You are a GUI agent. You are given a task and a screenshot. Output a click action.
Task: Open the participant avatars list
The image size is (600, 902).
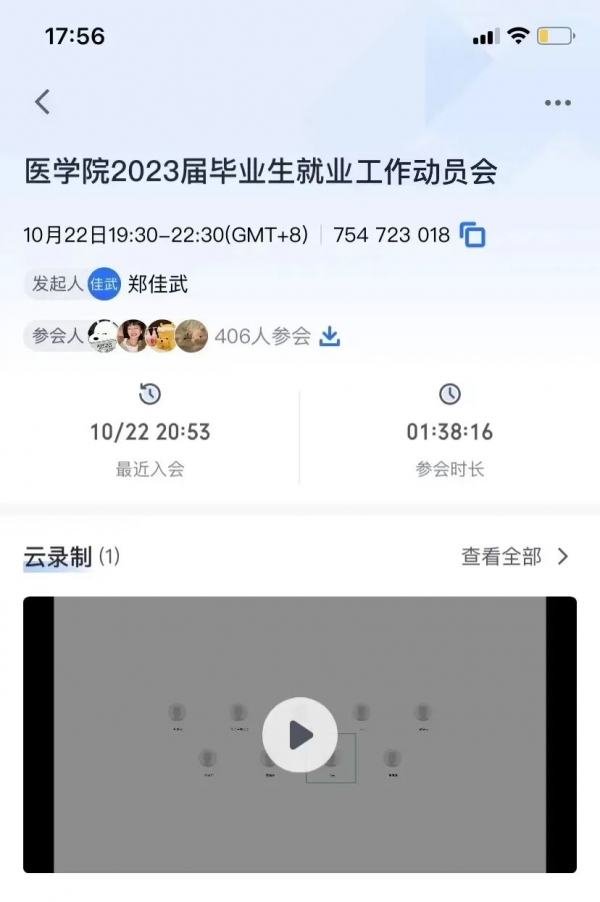pos(148,337)
